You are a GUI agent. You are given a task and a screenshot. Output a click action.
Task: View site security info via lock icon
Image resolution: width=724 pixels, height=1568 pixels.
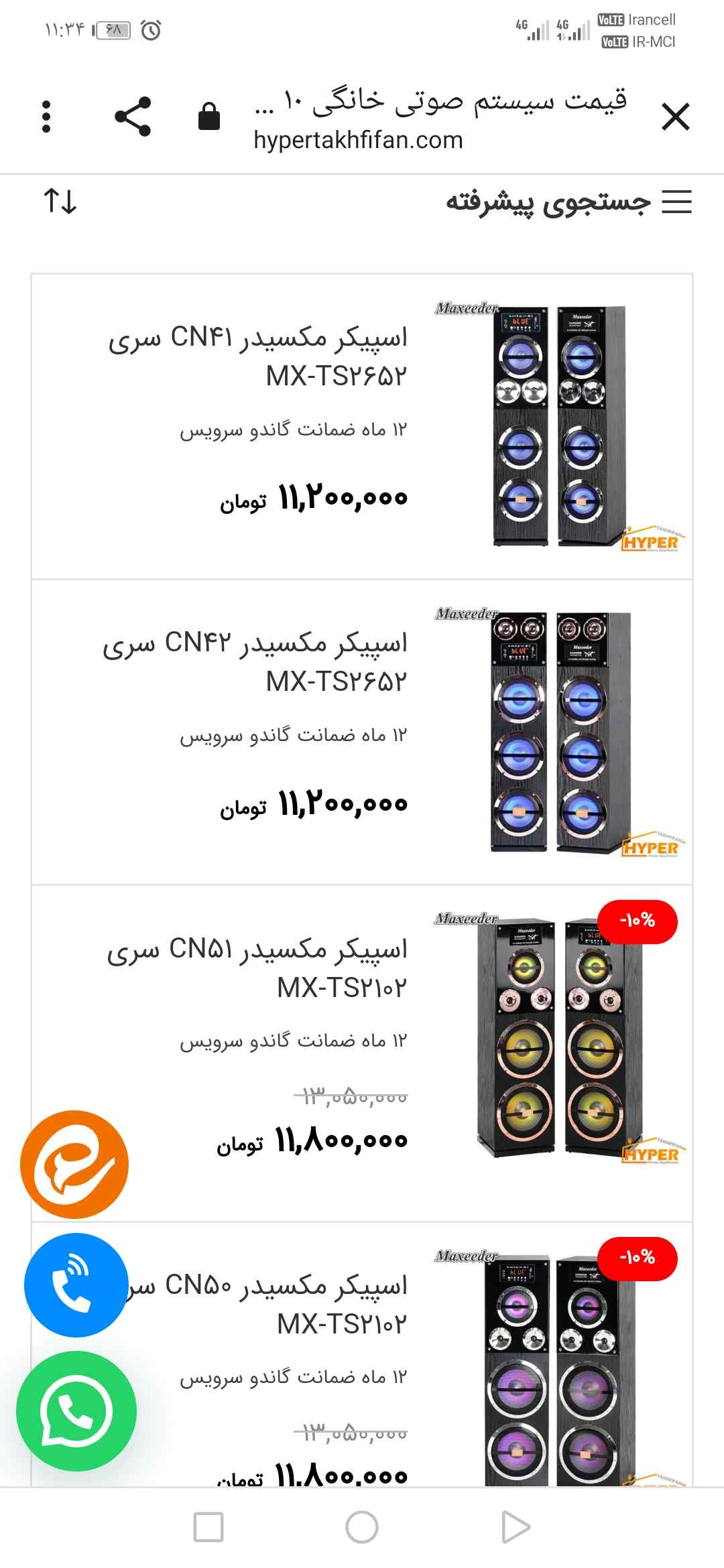click(209, 117)
